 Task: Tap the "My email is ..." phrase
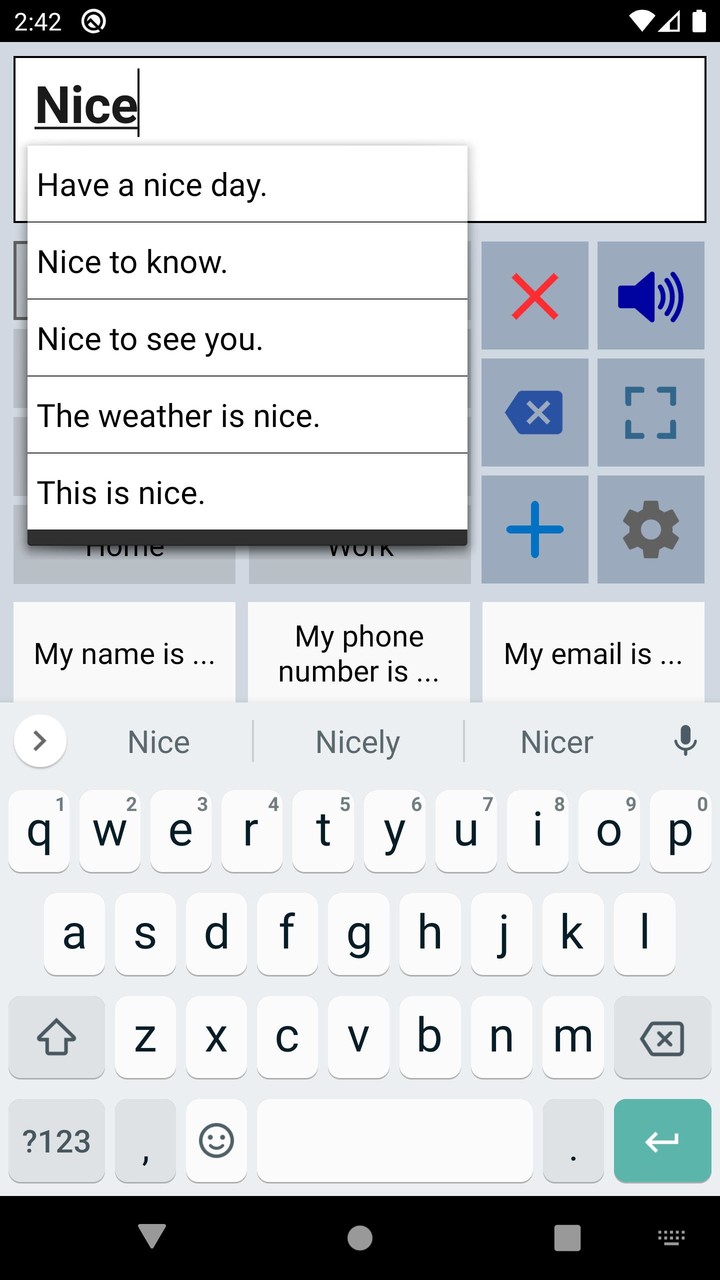593,654
